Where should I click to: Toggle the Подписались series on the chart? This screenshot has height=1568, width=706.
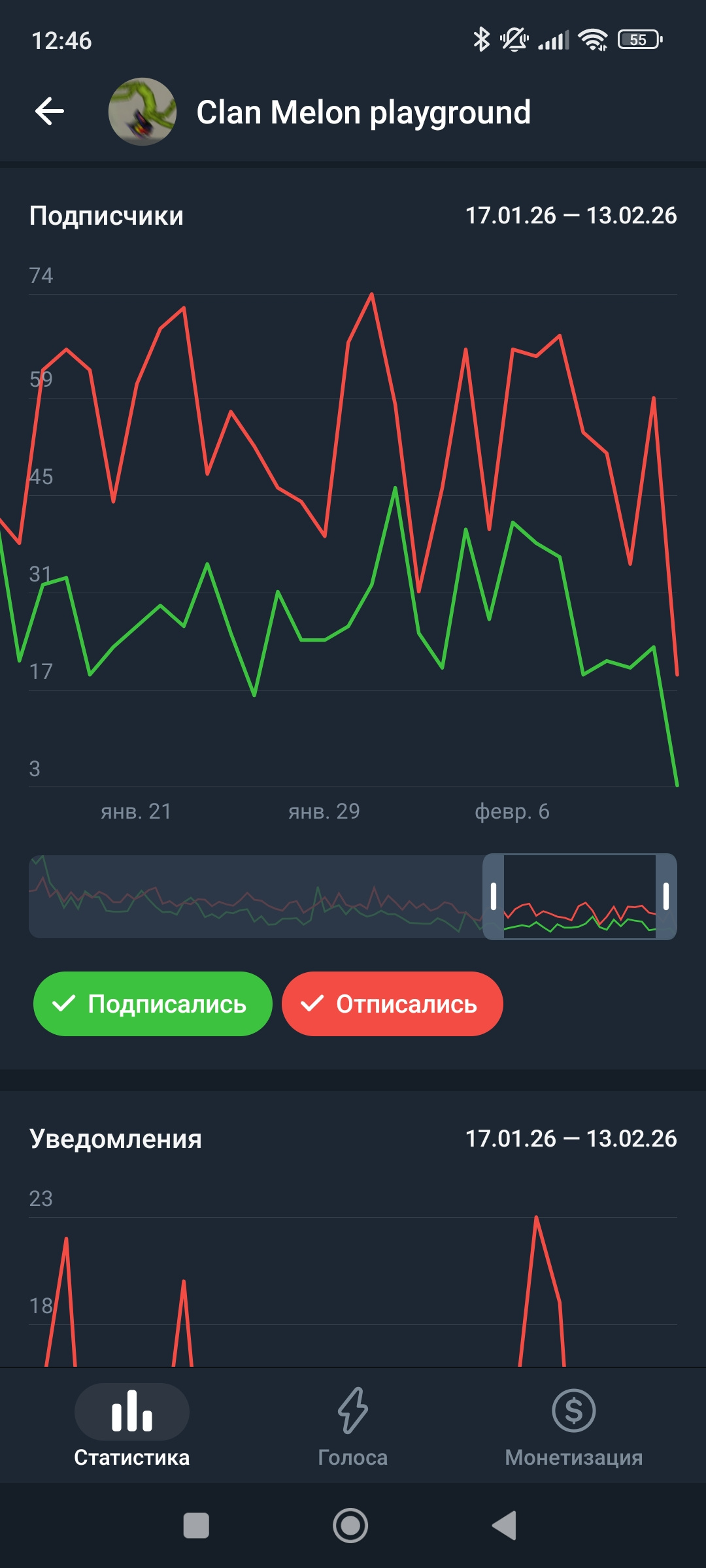(x=152, y=1004)
